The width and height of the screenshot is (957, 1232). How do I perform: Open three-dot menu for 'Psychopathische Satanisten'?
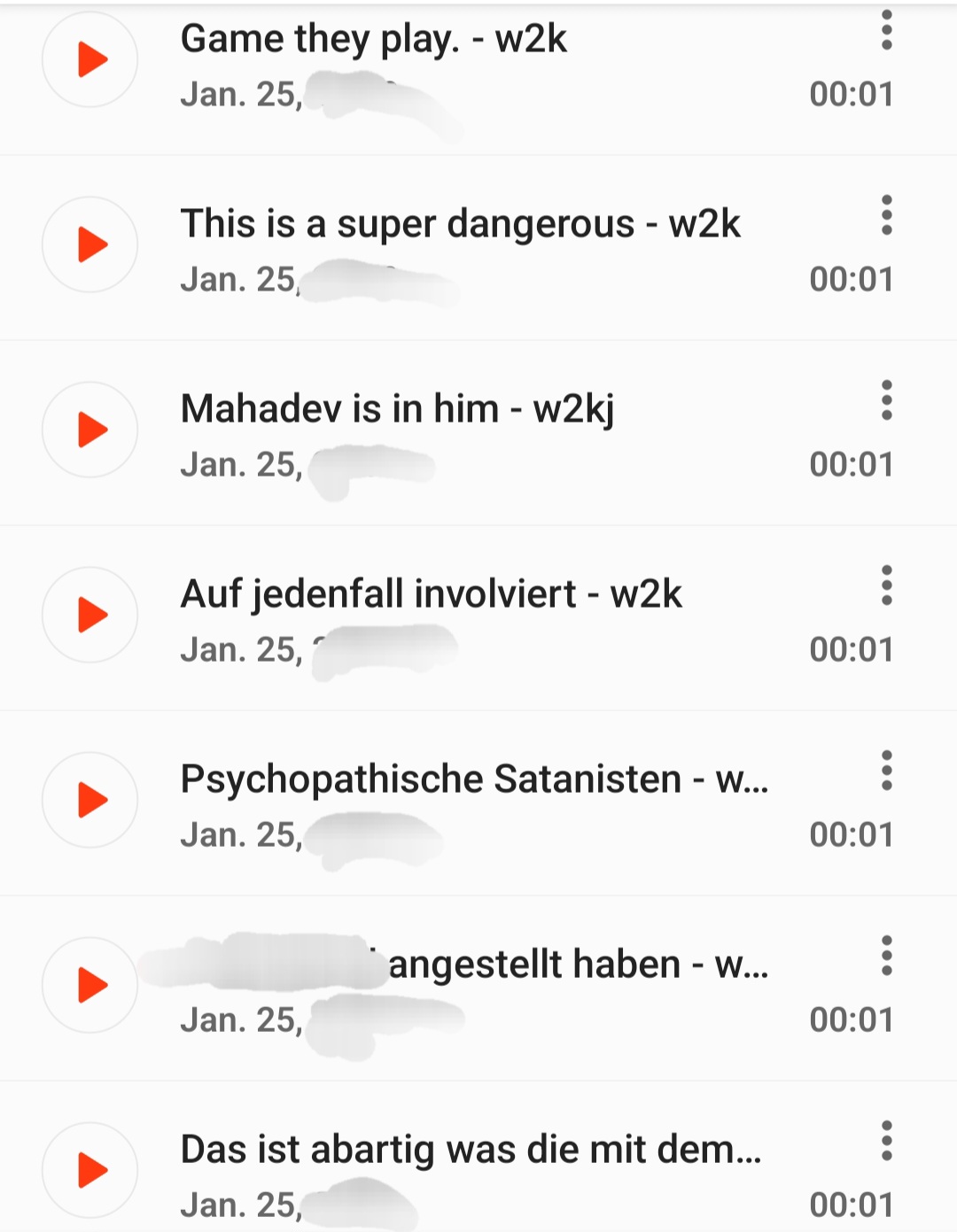(x=886, y=771)
